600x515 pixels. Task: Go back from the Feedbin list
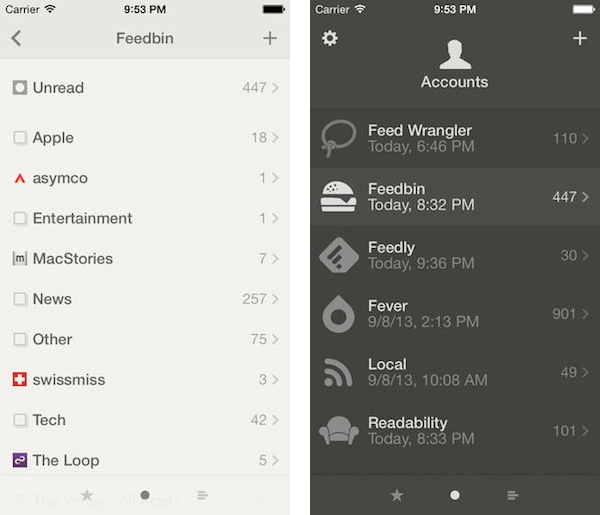[x=16, y=39]
